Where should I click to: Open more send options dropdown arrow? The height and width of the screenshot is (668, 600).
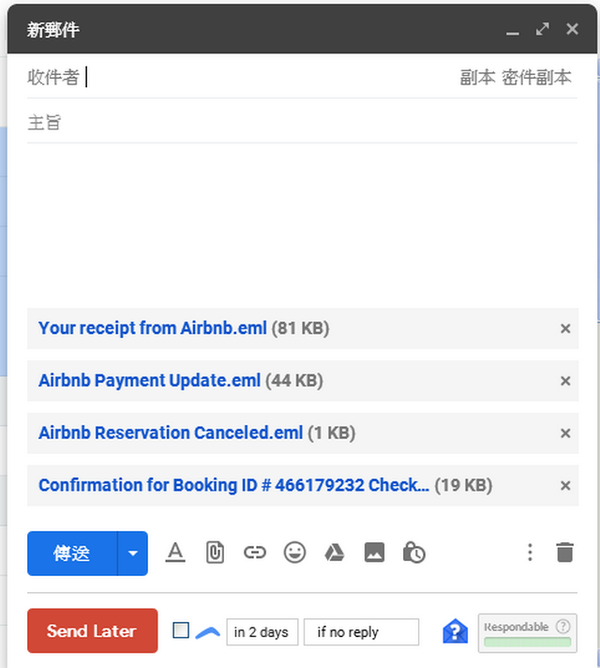click(133, 553)
